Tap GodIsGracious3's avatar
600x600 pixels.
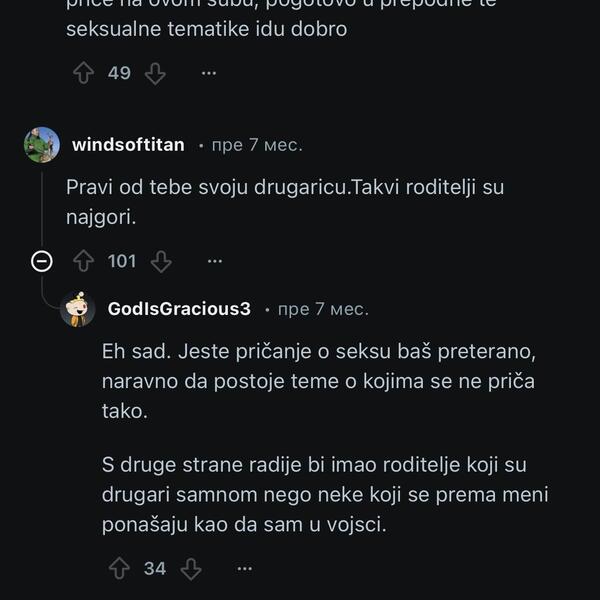click(x=78, y=309)
